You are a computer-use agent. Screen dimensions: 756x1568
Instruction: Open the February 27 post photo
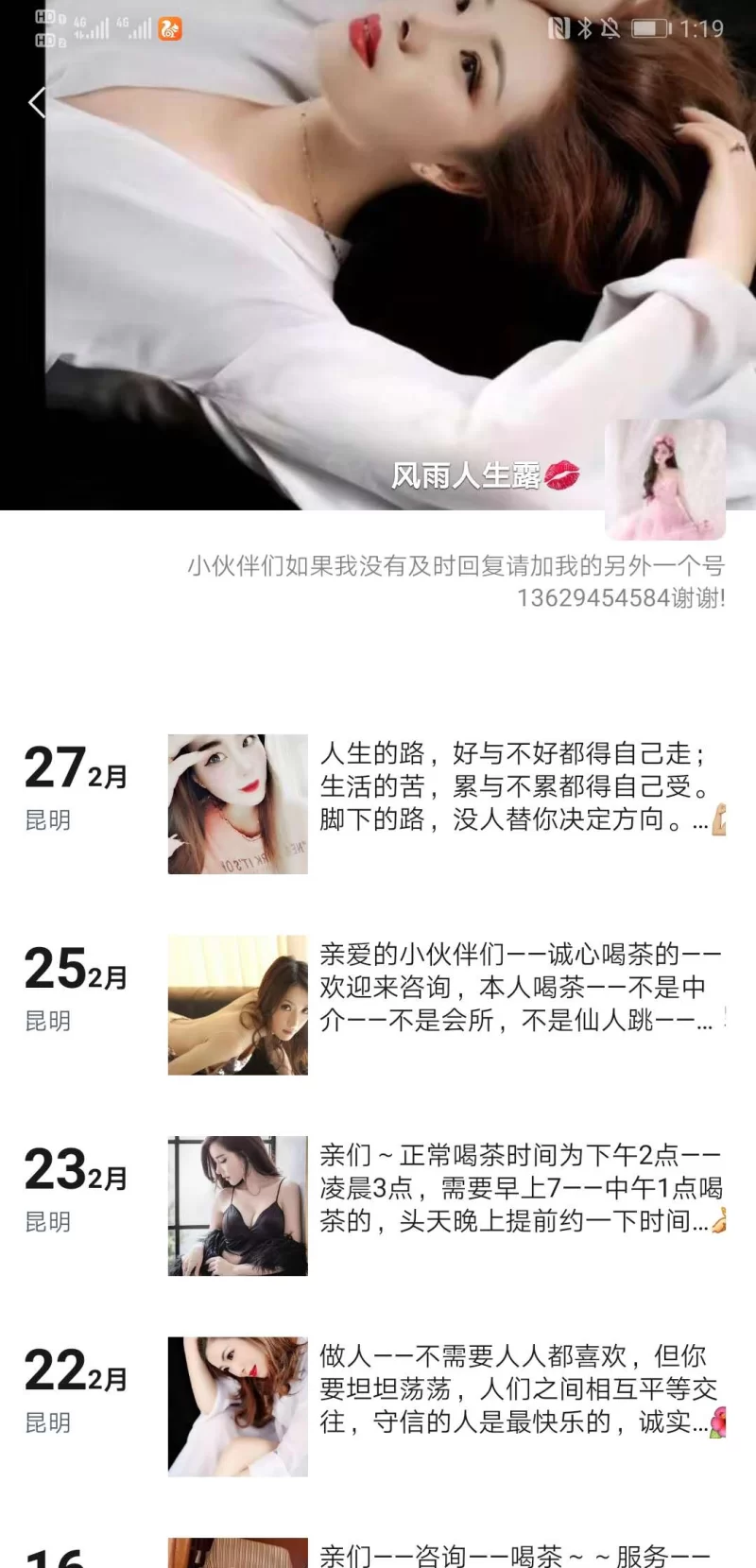(237, 804)
